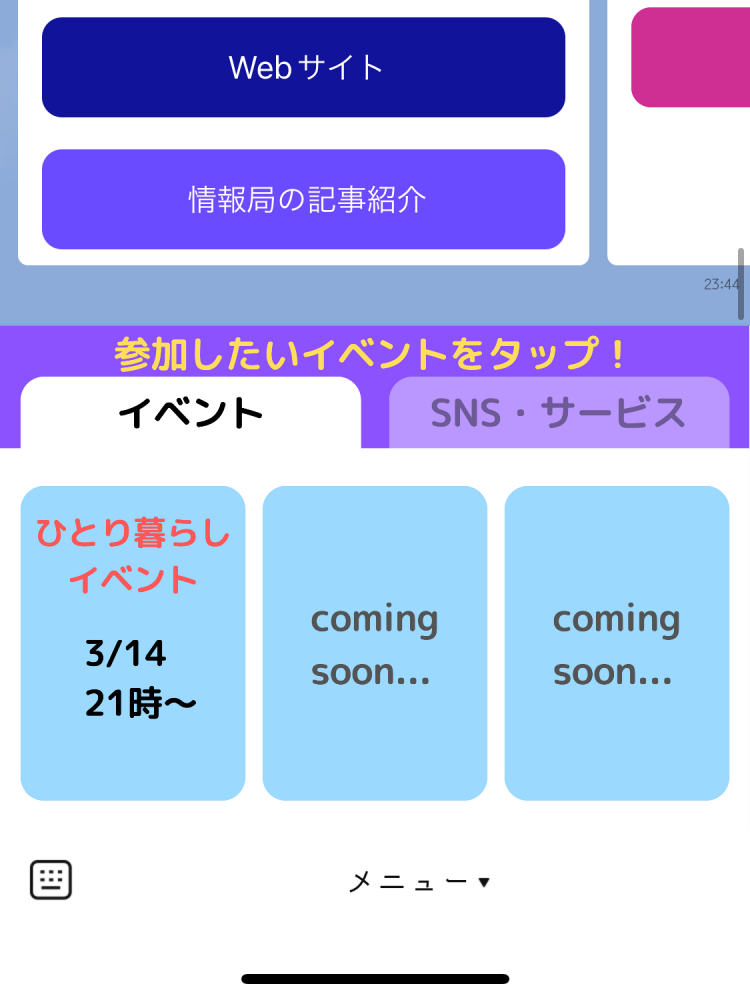Switch to the SNS・サービス tab
Screen dimensions: 750x1000
pos(558,412)
